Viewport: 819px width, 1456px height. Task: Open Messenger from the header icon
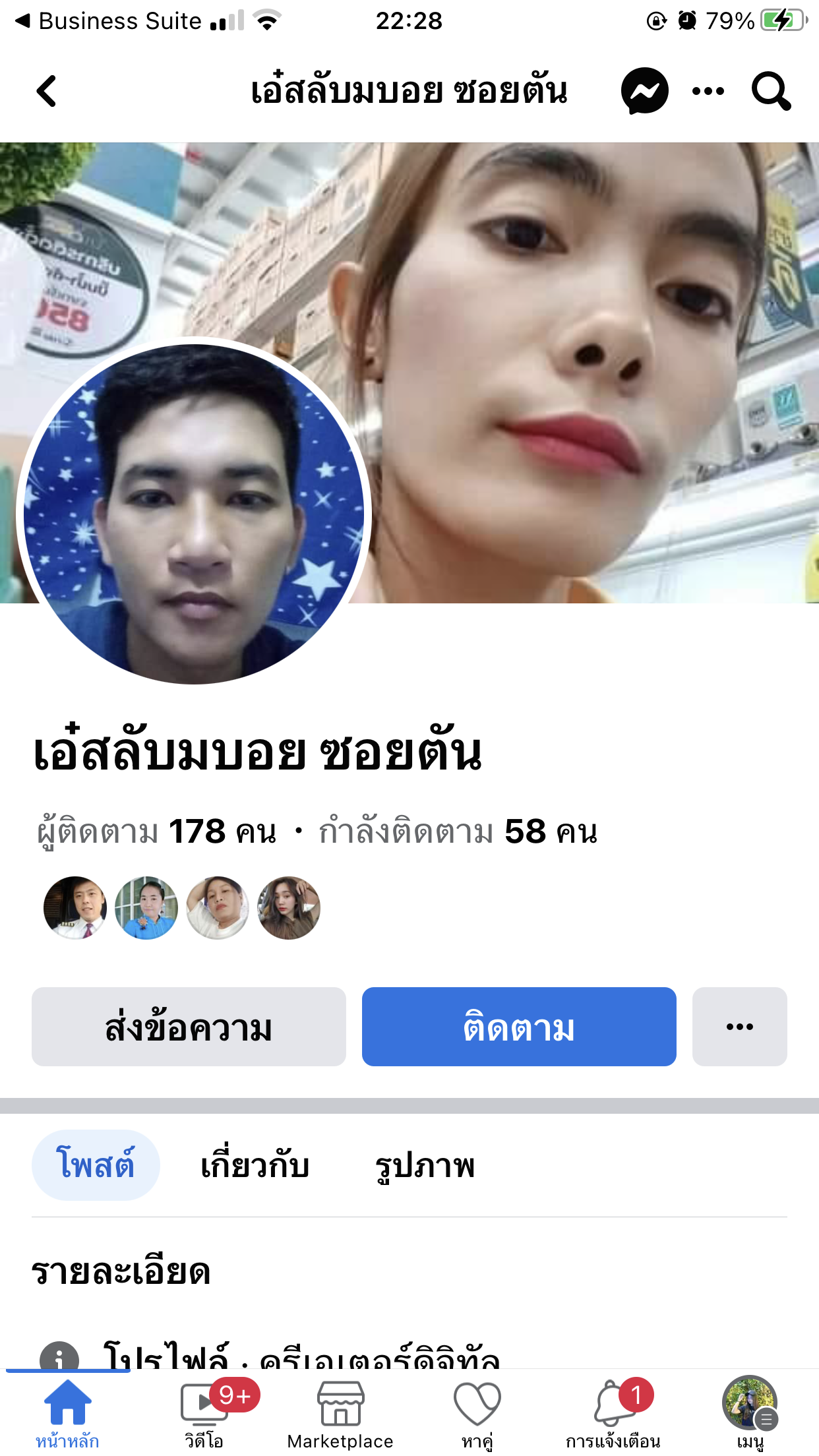pos(644,91)
